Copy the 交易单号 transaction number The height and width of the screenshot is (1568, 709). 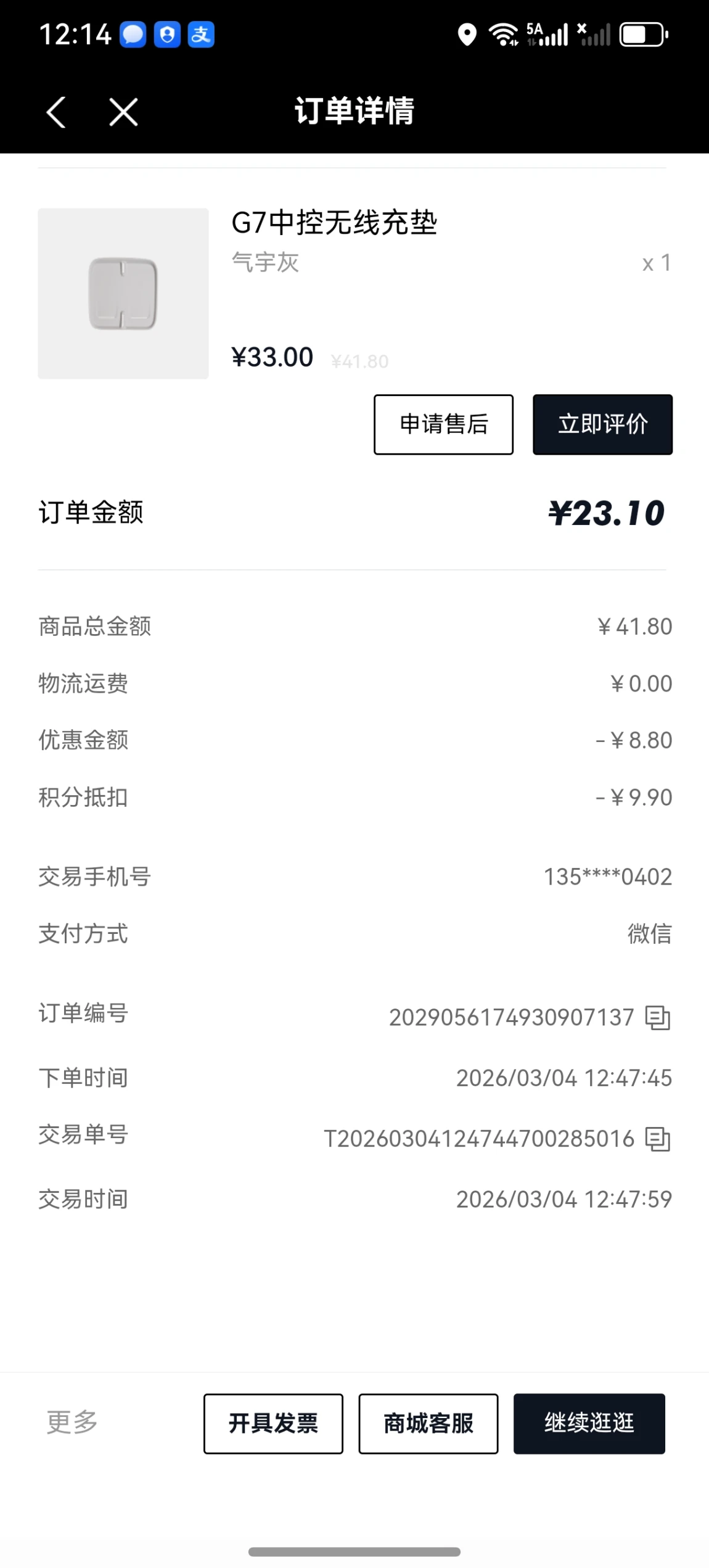coord(657,1139)
